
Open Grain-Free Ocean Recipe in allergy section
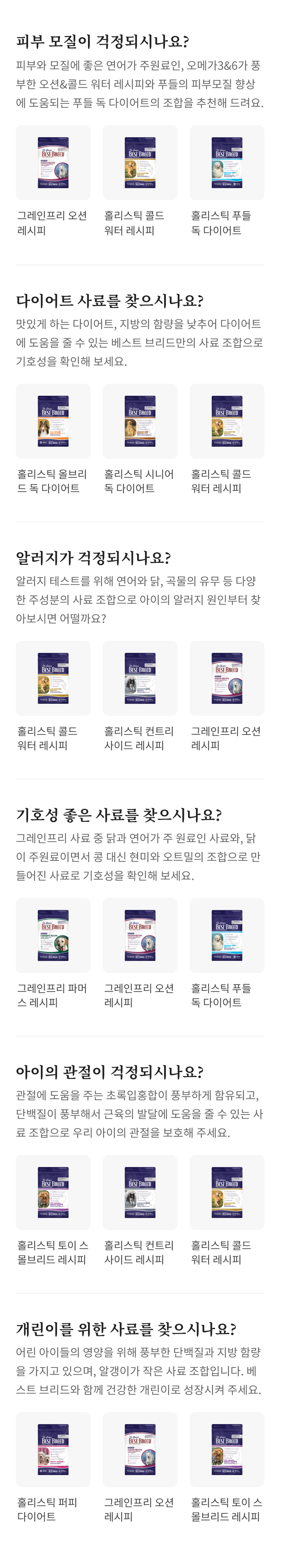click(227, 678)
